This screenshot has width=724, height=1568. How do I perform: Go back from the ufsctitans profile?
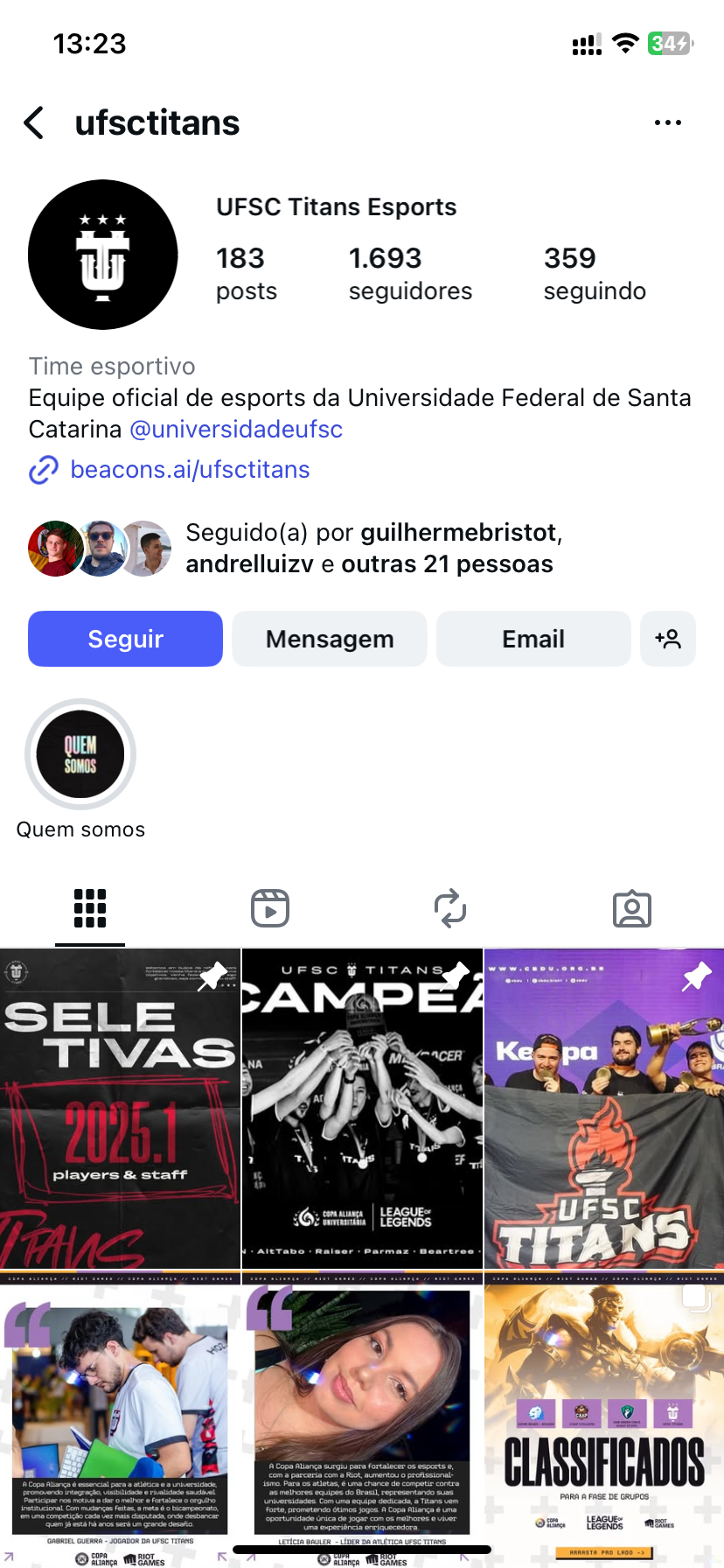pos(35,123)
